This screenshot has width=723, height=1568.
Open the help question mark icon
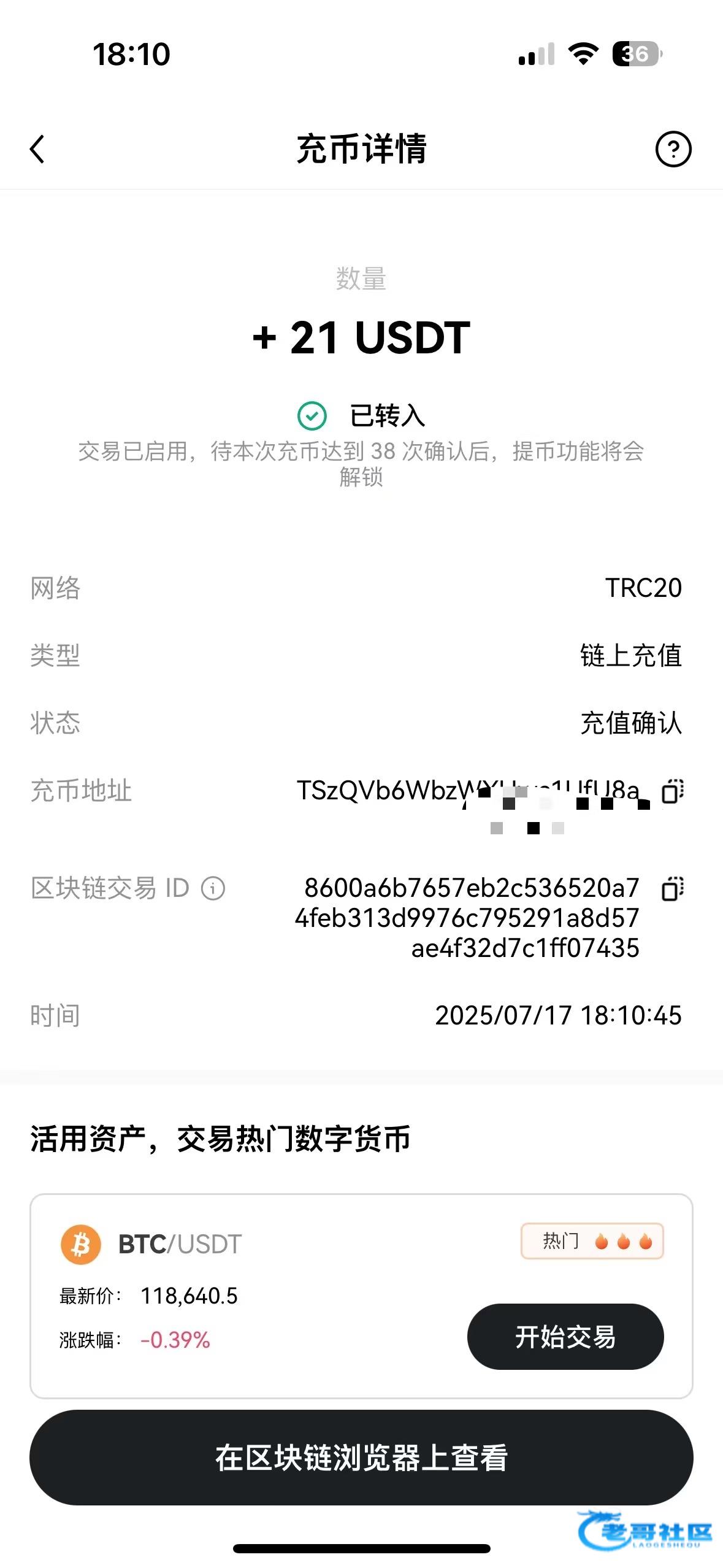click(673, 149)
